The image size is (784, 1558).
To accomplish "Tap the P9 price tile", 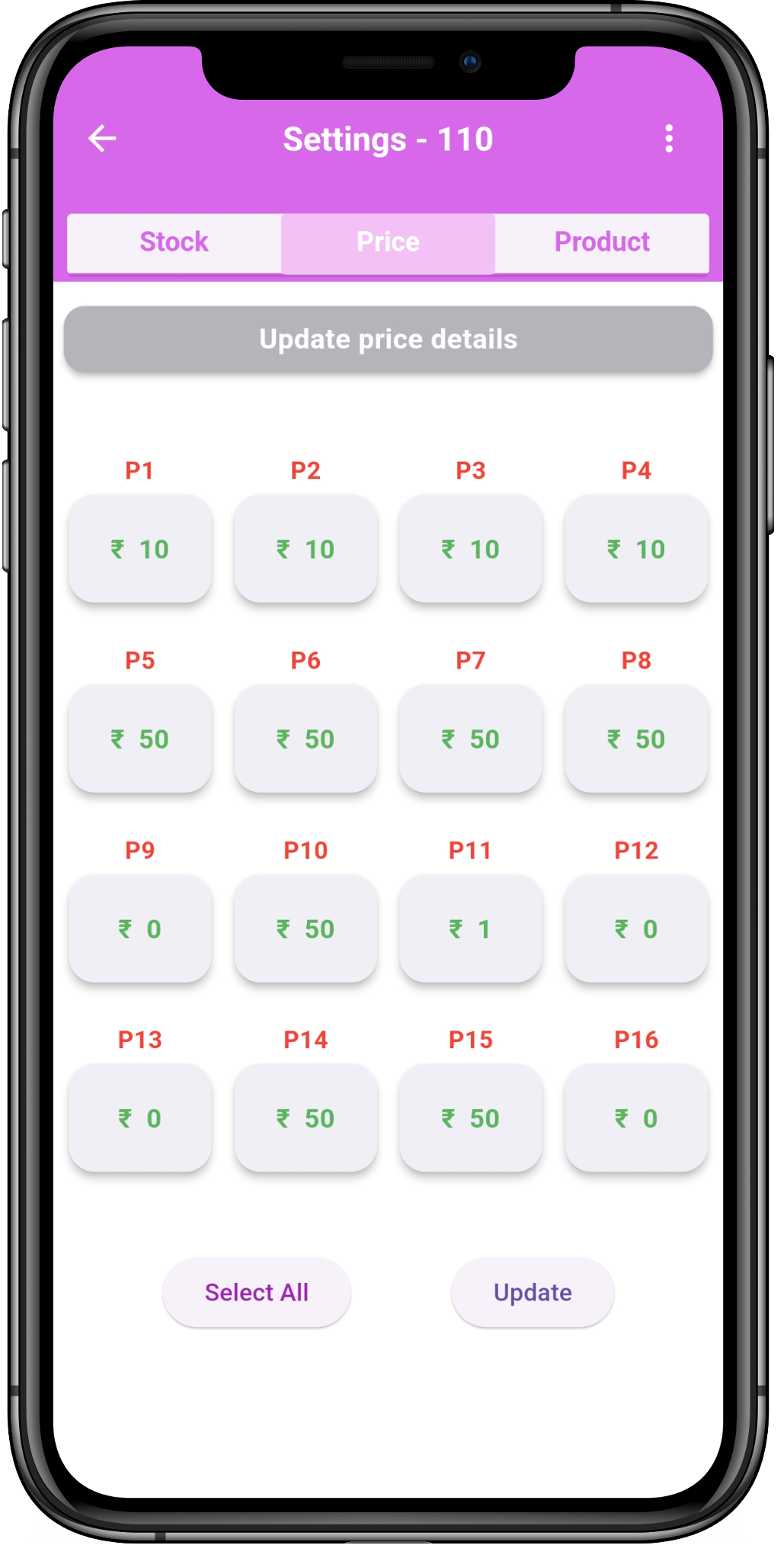I will click(x=140, y=928).
